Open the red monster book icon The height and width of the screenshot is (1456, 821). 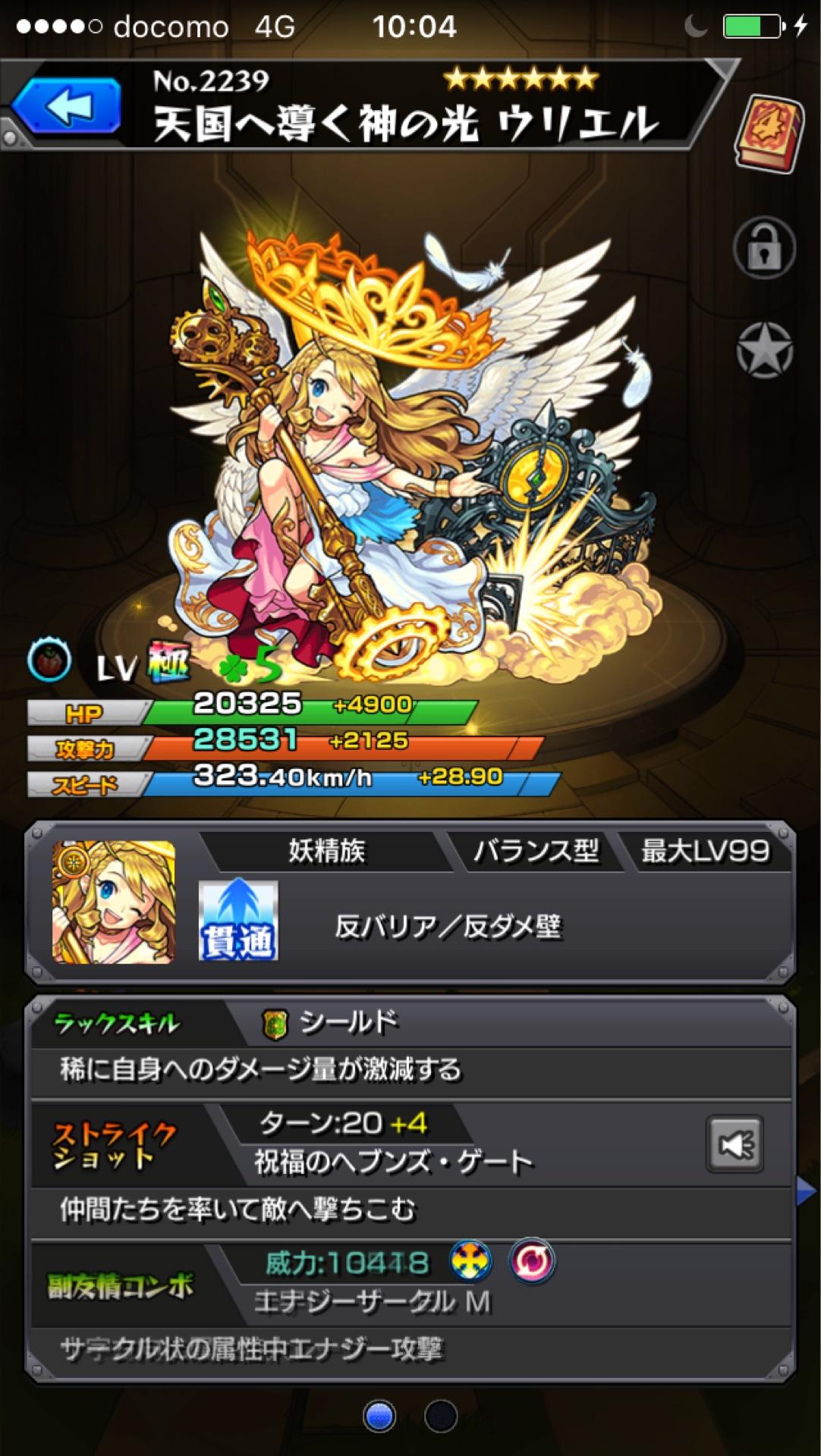click(768, 130)
